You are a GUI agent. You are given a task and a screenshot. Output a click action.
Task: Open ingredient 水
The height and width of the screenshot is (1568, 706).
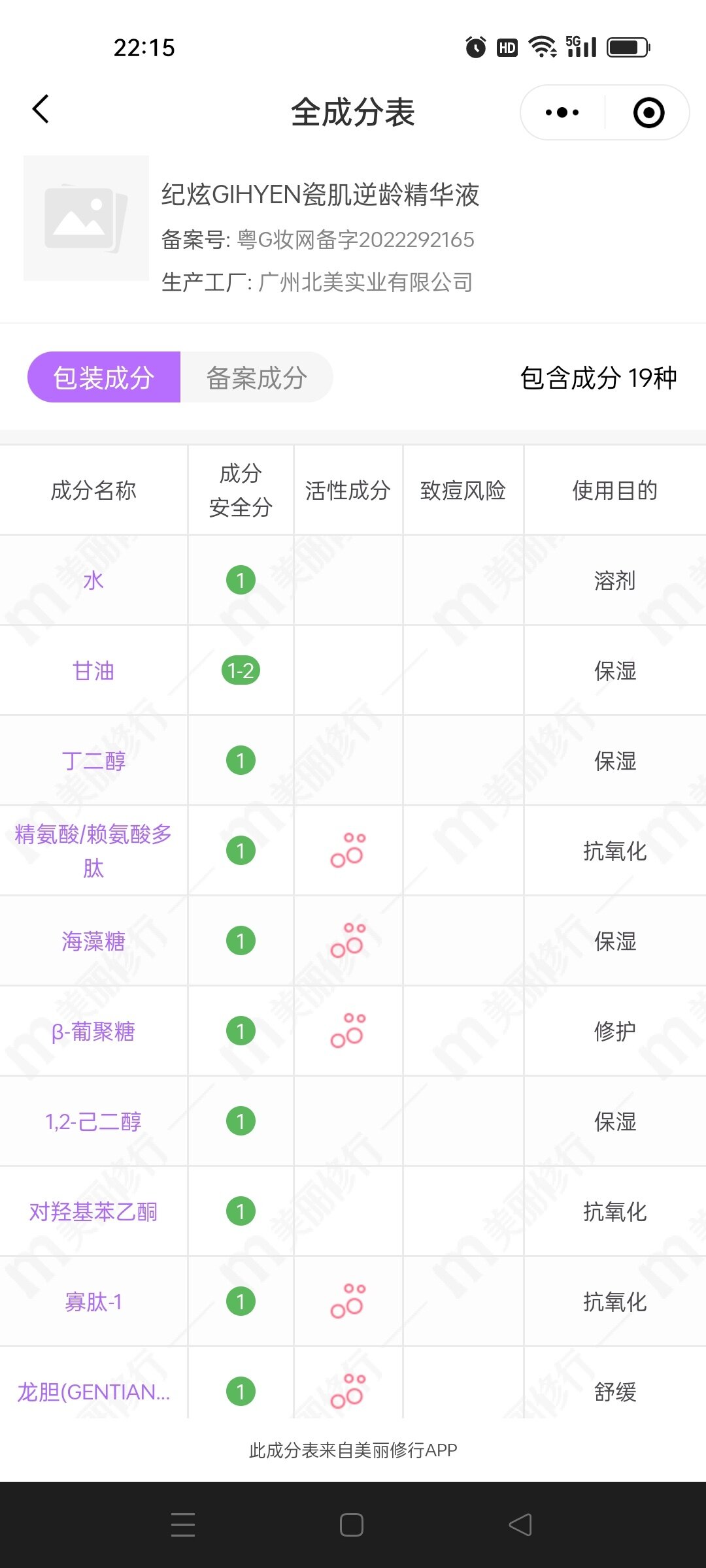(93, 580)
